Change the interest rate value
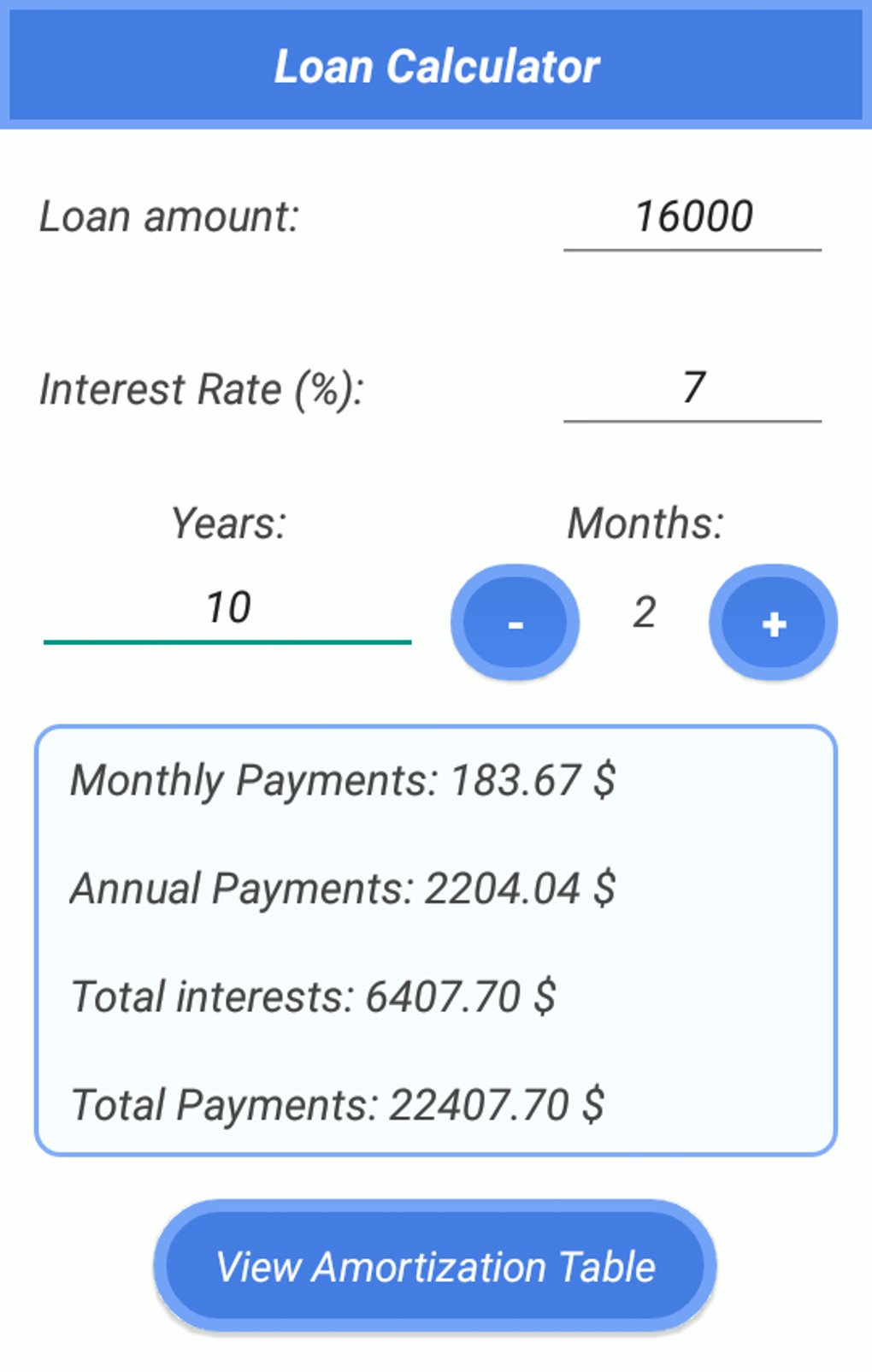 tap(692, 388)
